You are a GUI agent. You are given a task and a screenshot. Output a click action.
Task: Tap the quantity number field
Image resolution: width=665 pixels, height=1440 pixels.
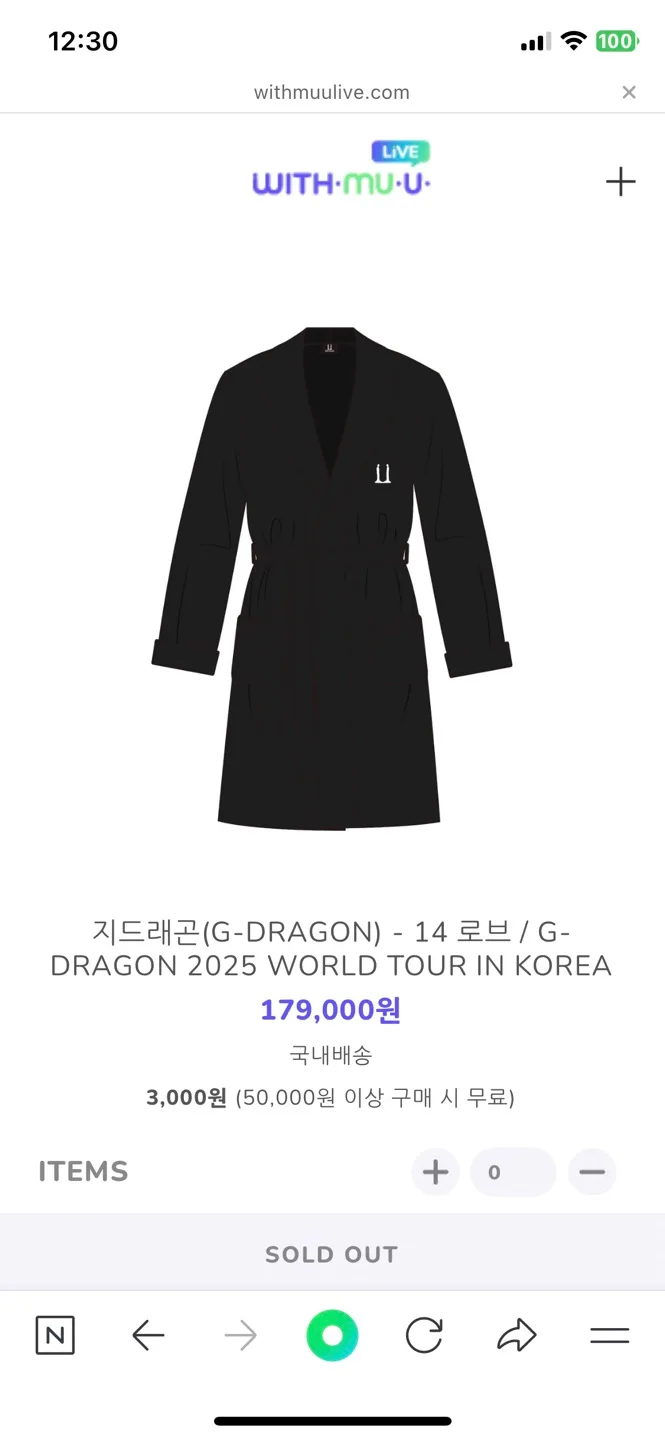(513, 1172)
